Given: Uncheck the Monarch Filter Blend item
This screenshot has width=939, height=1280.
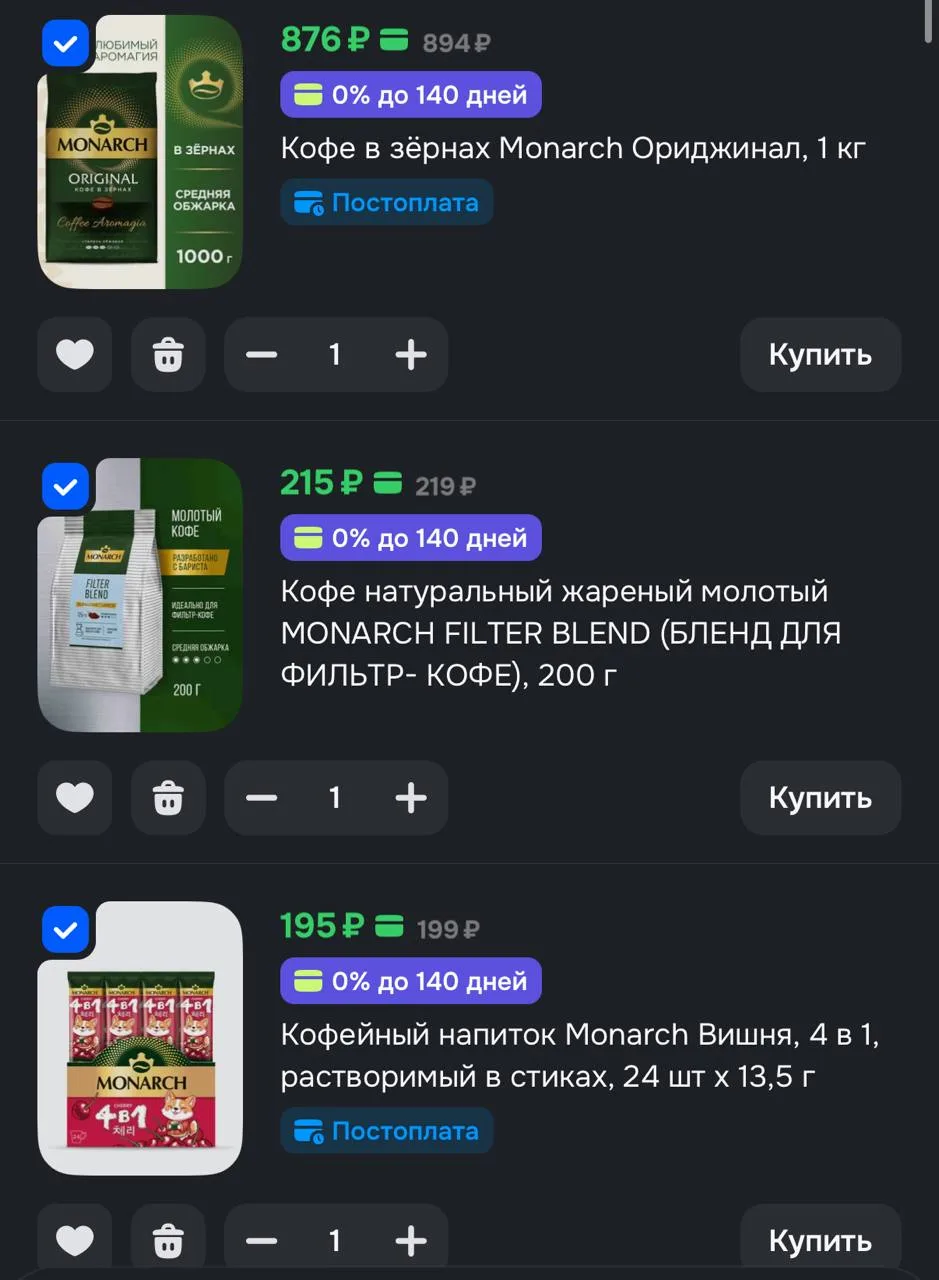Looking at the screenshot, I should 65,487.
